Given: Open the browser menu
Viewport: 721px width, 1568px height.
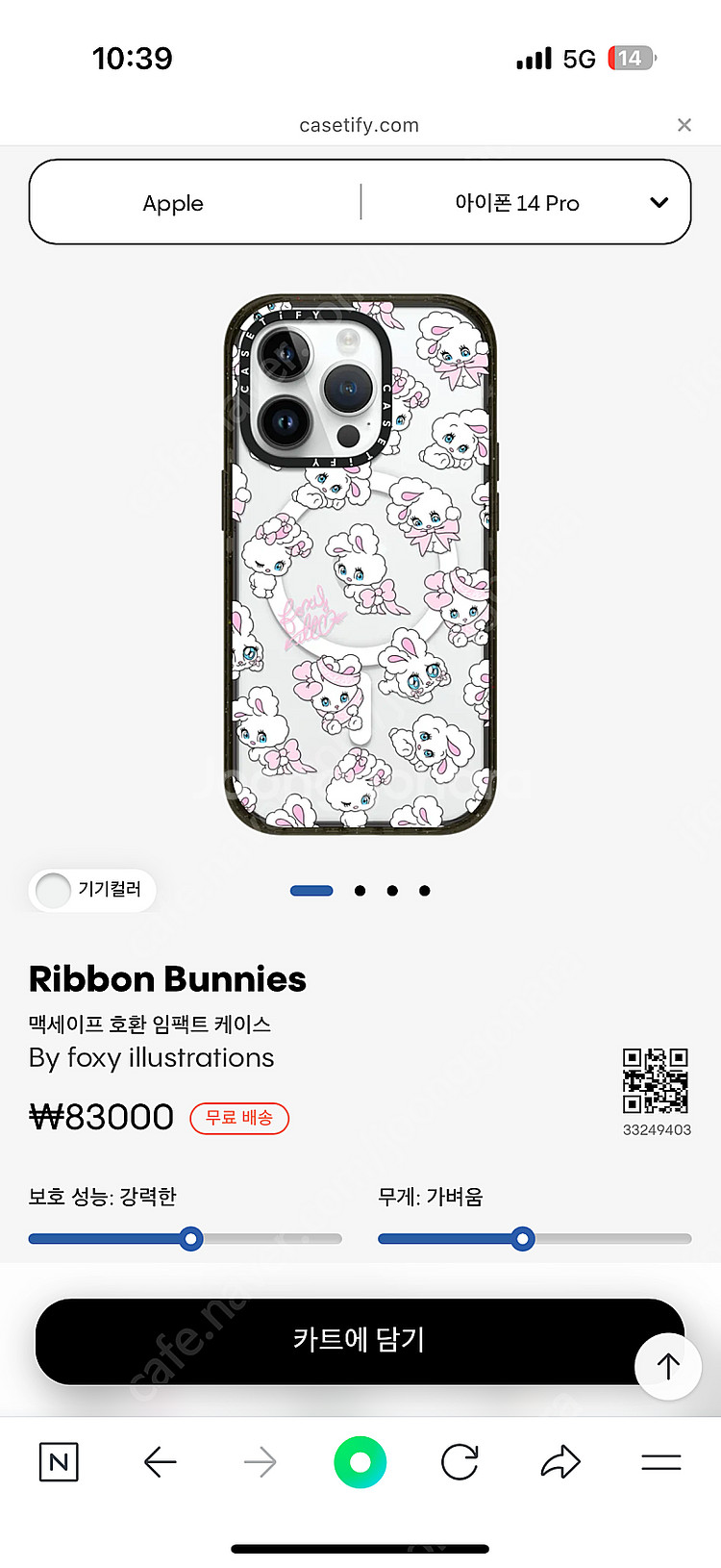Looking at the screenshot, I should click(660, 1462).
